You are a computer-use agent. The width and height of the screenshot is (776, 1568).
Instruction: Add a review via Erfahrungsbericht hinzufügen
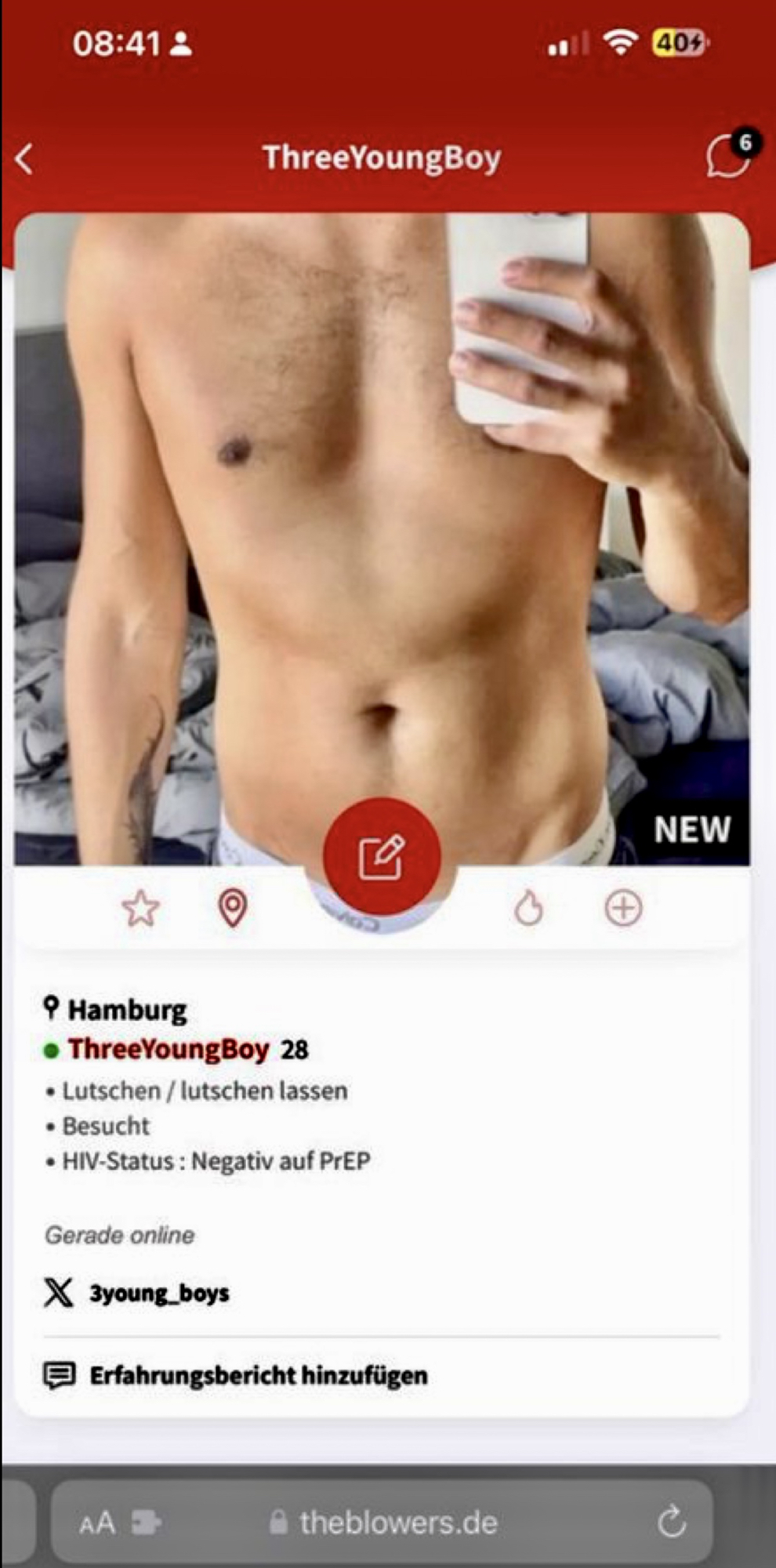click(x=258, y=1375)
